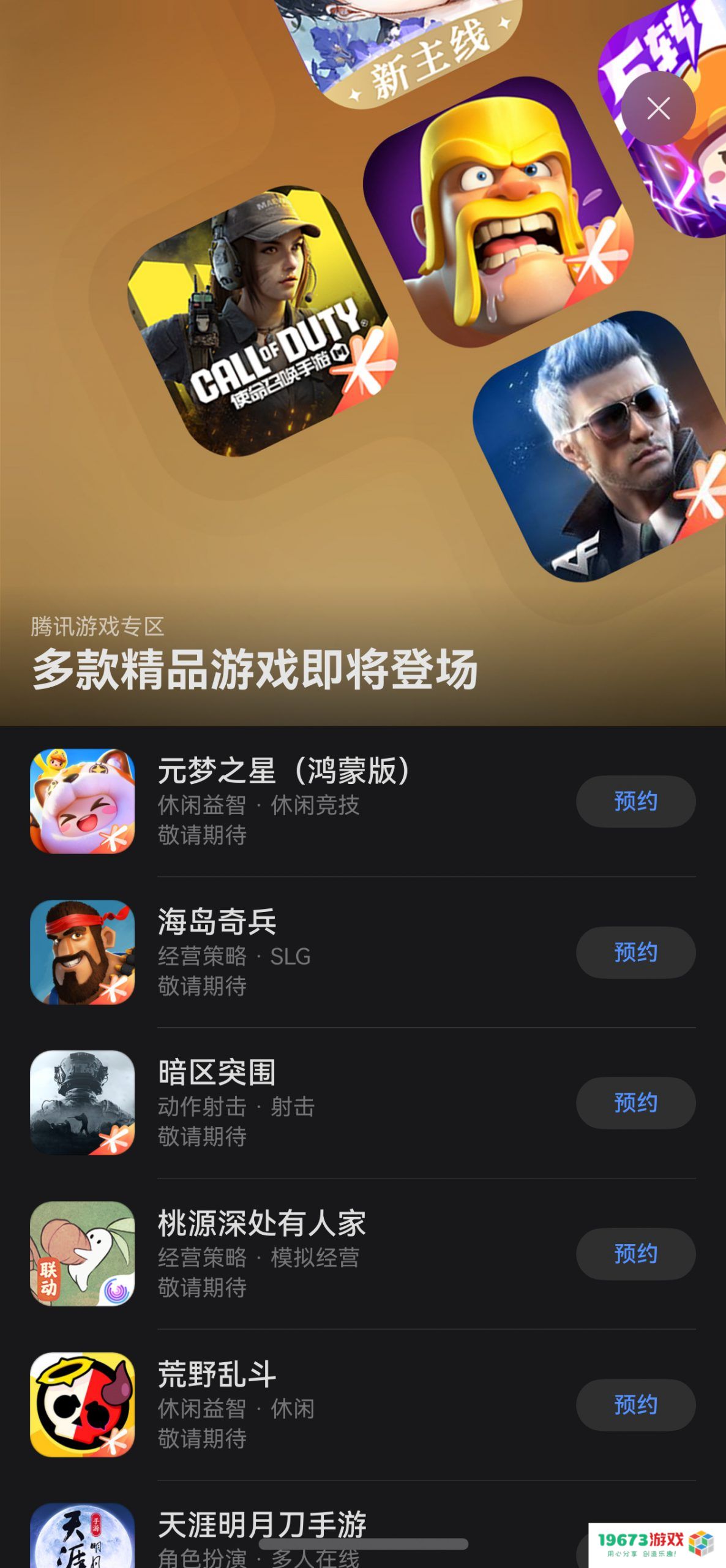Tap 预约 for 元梦之星（鸿蒙版）

[x=635, y=801]
